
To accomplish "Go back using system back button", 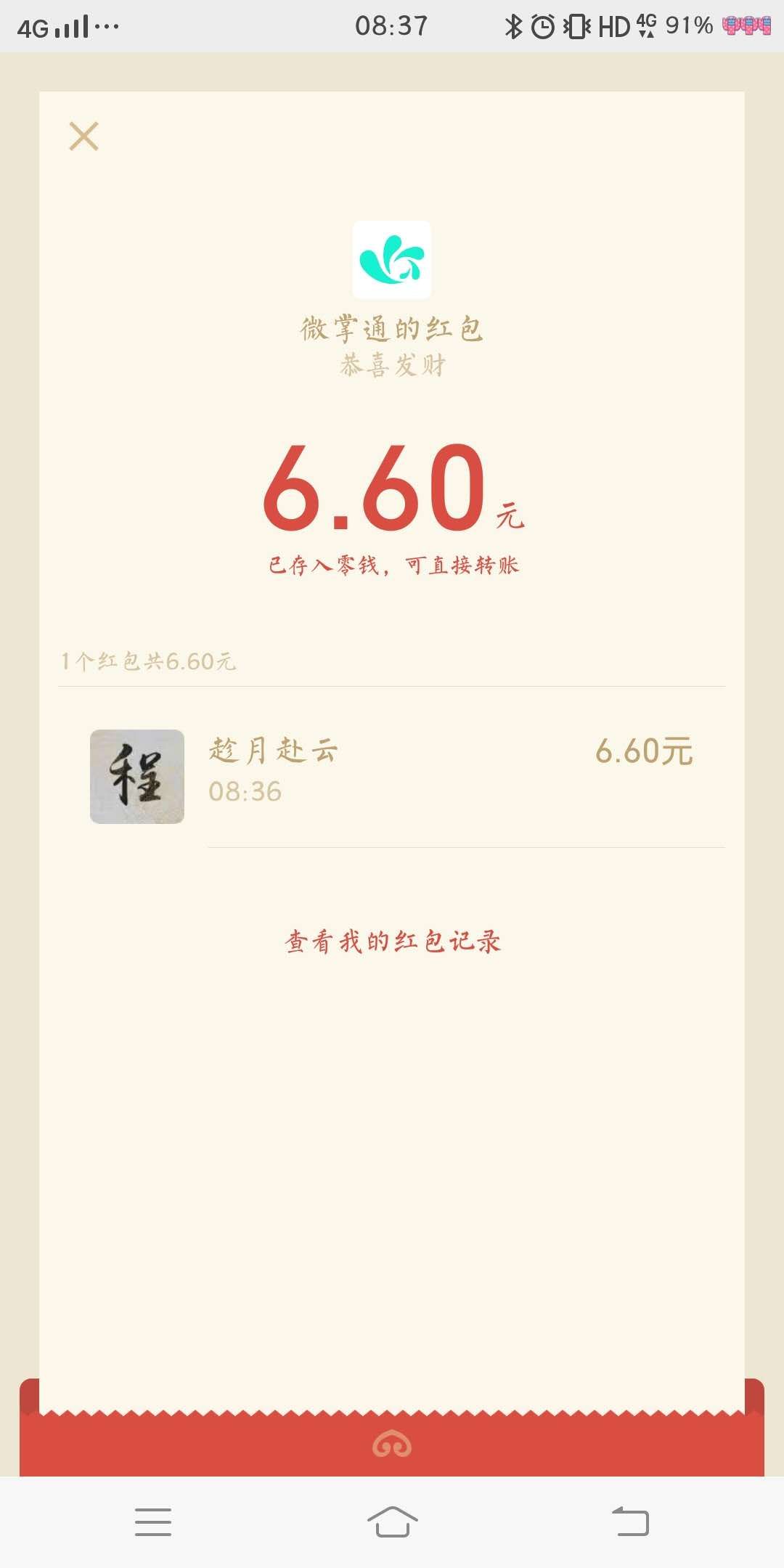I will 630,1522.
